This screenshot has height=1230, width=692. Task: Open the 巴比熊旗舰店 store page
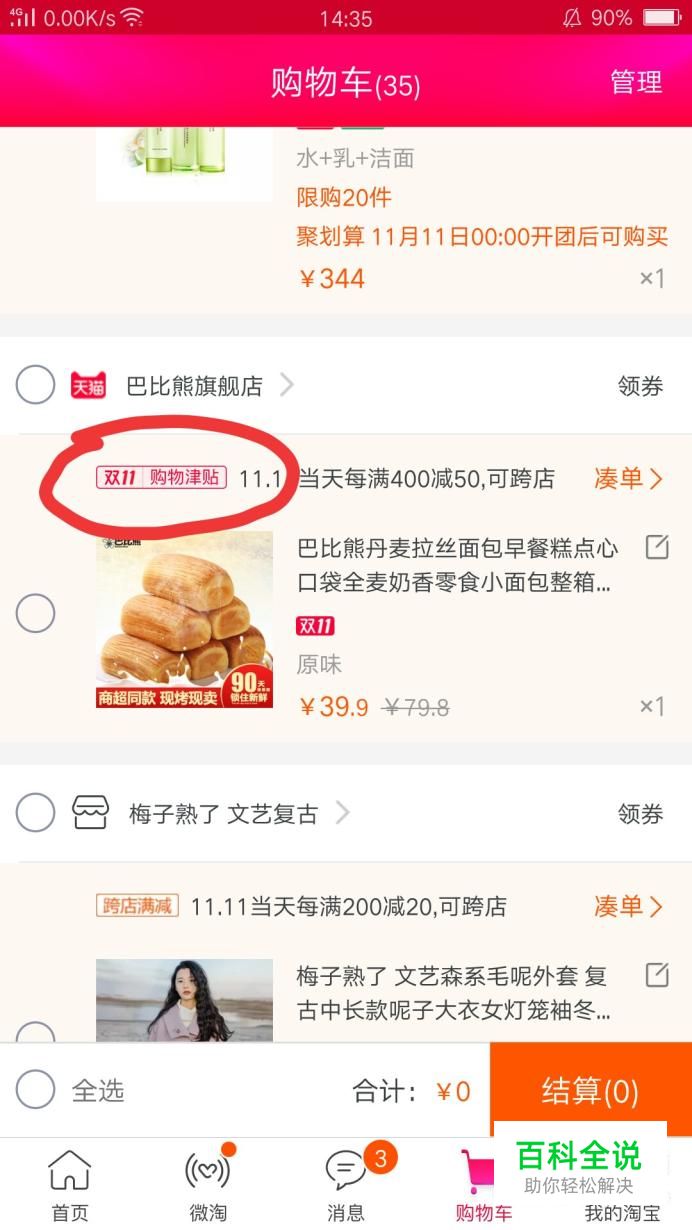tap(194, 385)
